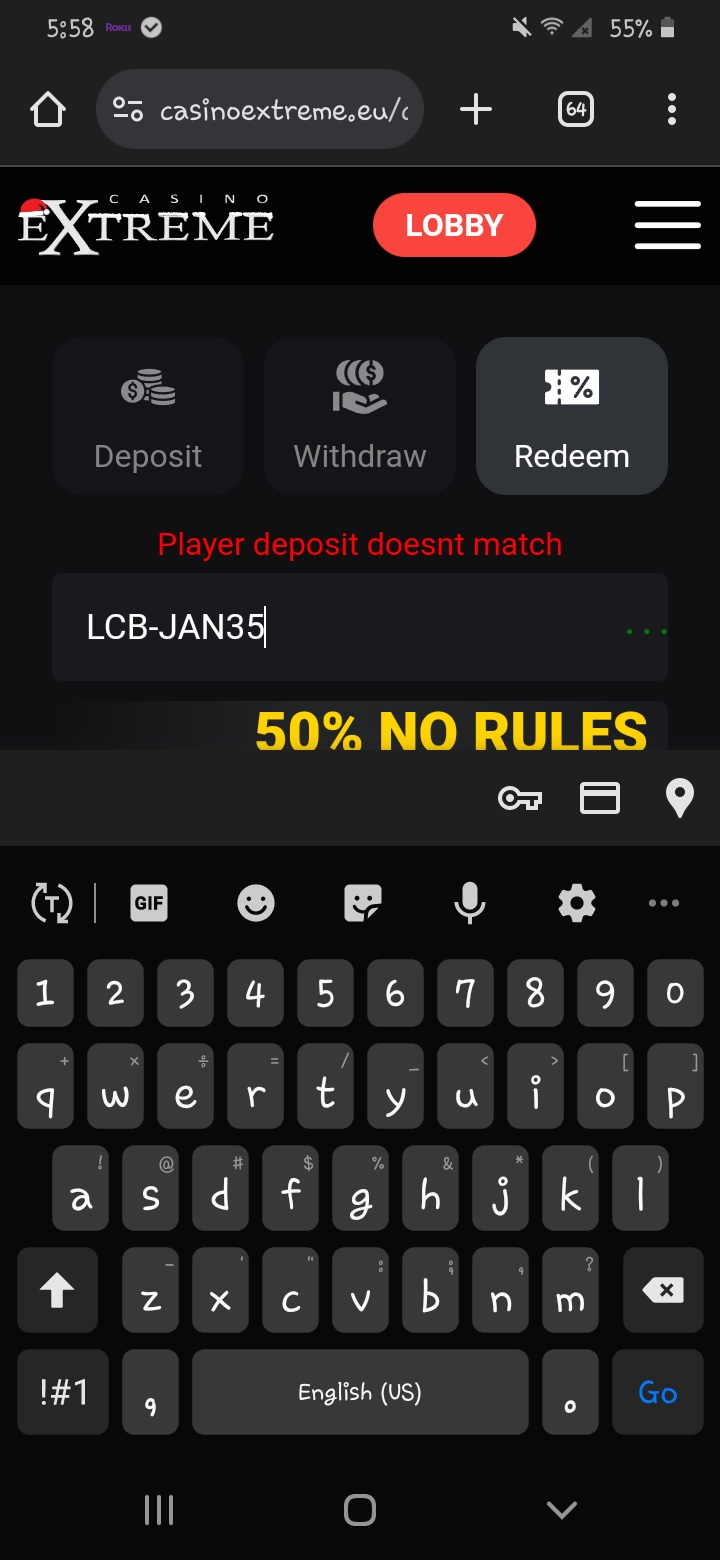Tap the backspace key
Screen dimensions: 720x1560
pos(663,1291)
